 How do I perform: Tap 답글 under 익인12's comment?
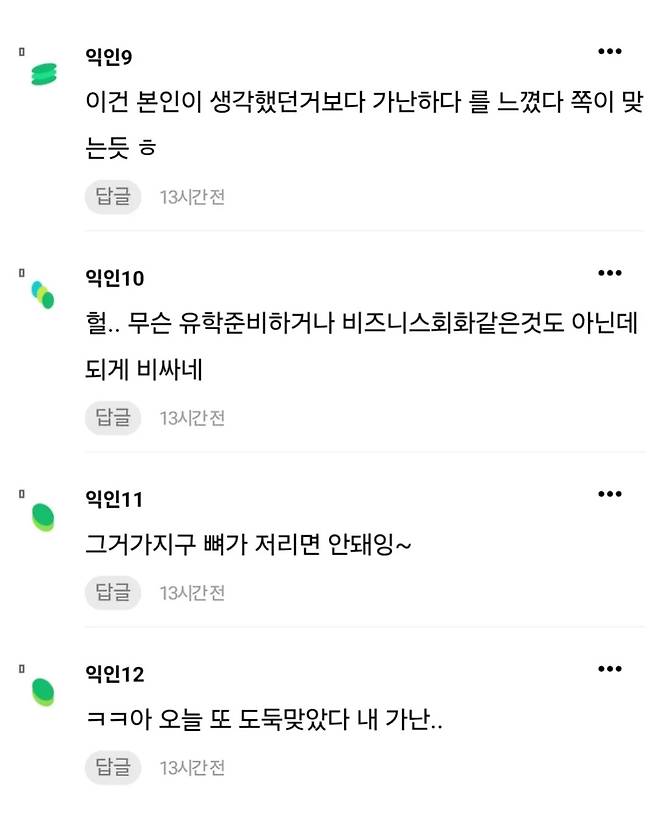coord(113,767)
